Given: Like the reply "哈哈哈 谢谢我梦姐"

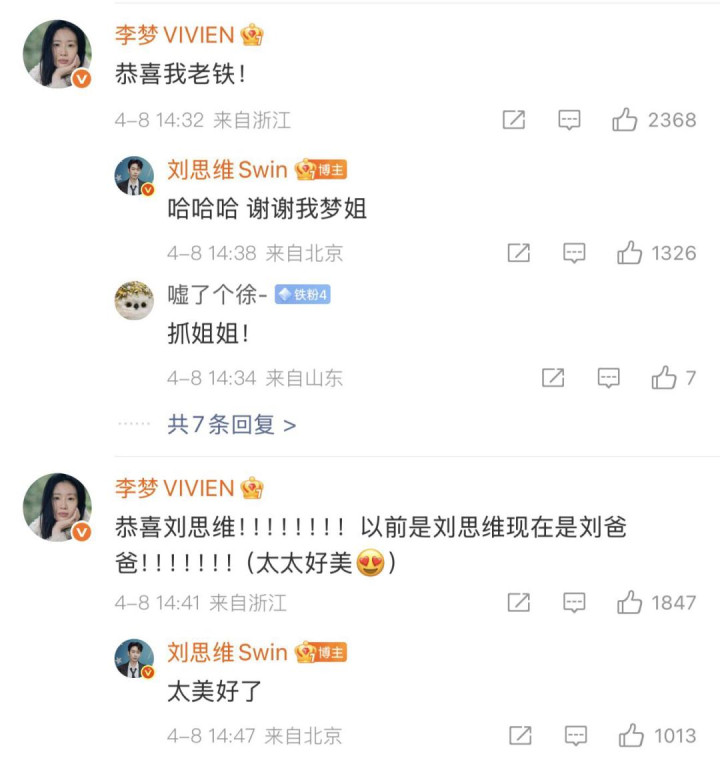Looking at the screenshot, I should click(x=630, y=253).
